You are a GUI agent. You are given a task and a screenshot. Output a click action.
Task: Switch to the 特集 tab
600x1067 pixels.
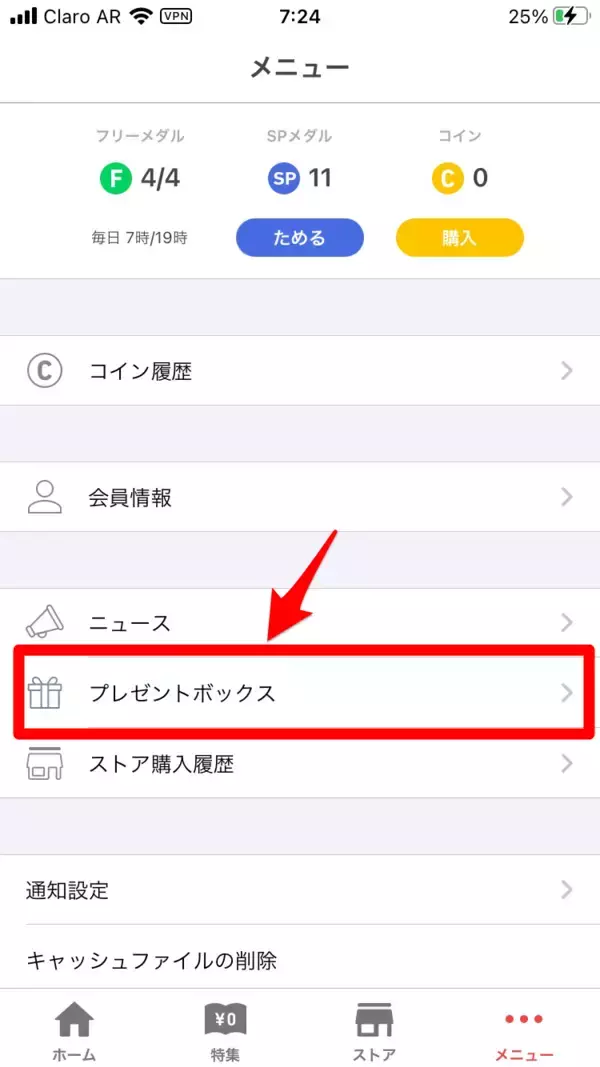click(x=225, y=1030)
